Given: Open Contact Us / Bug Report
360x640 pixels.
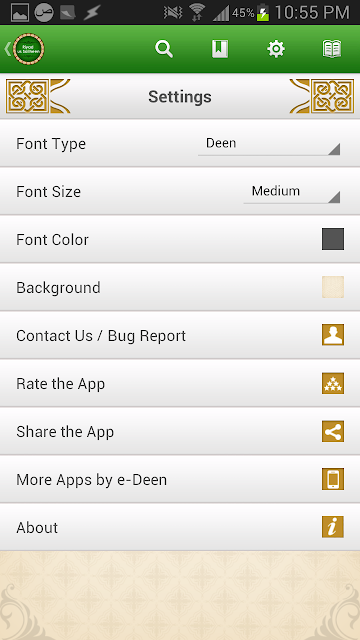Looking at the screenshot, I should pos(180,335).
